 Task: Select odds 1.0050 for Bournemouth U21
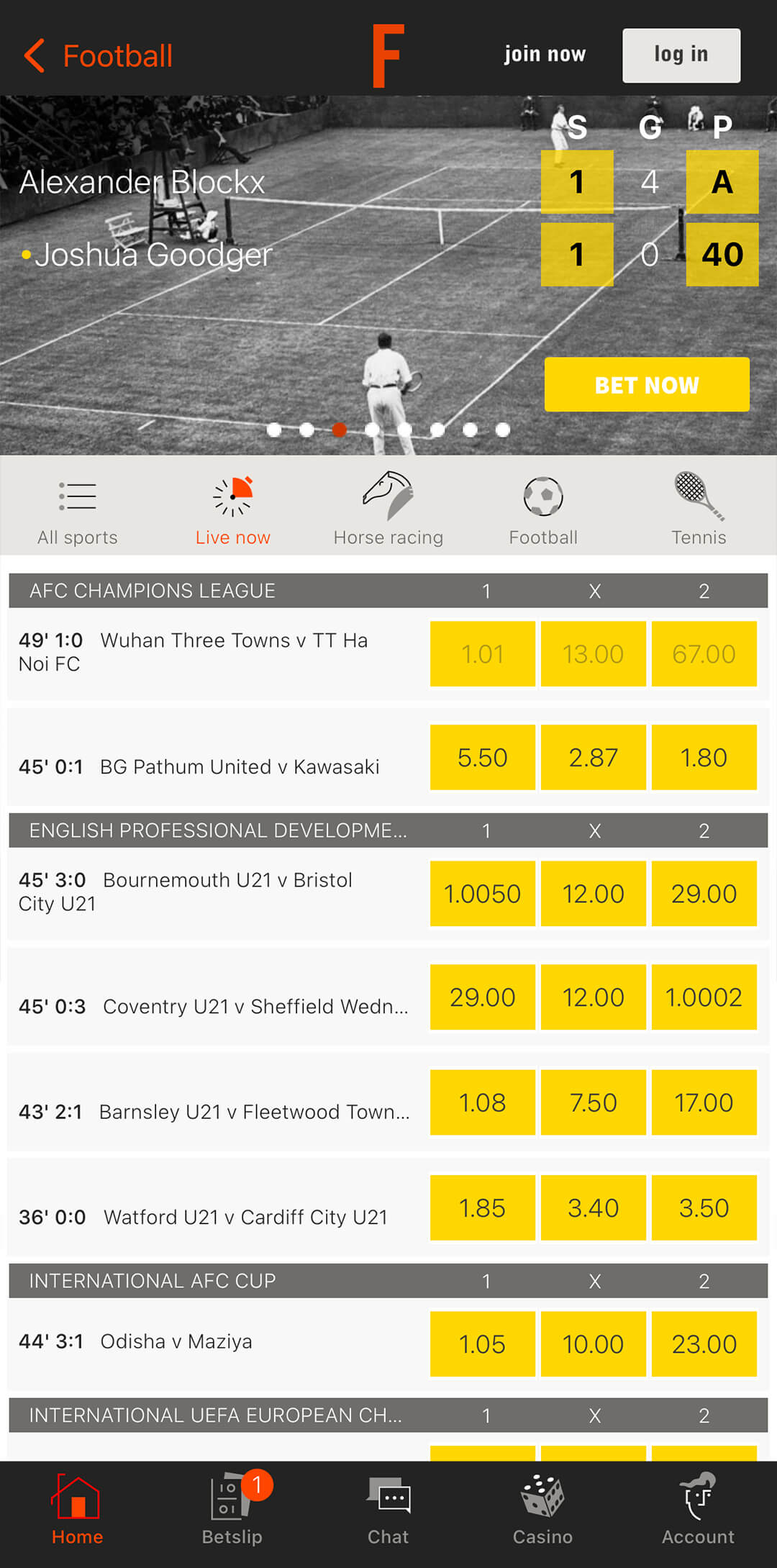[x=483, y=894]
